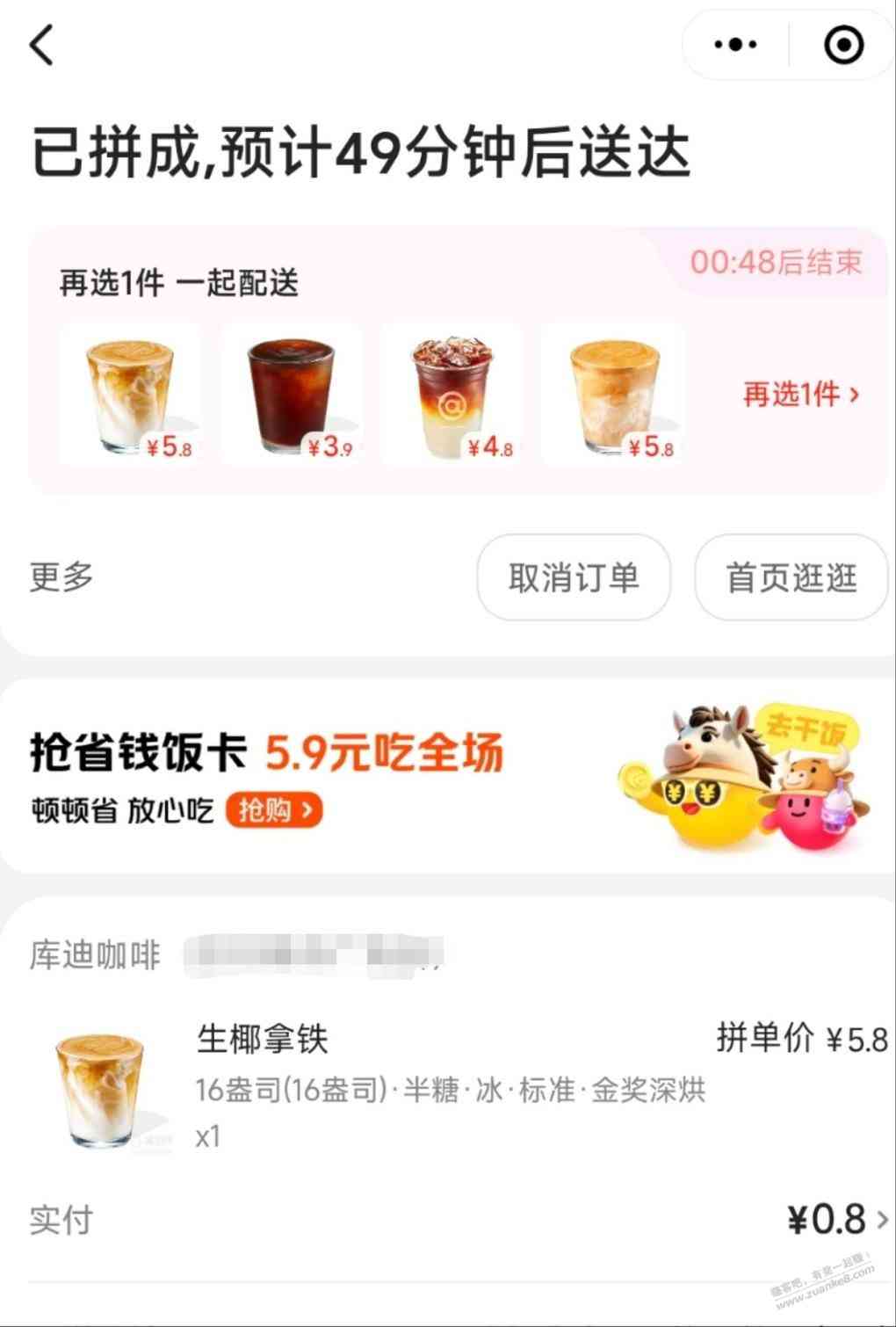Screen dimensions: 896x1327
Task: Open the 更多 options
Action: pos(61,577)
